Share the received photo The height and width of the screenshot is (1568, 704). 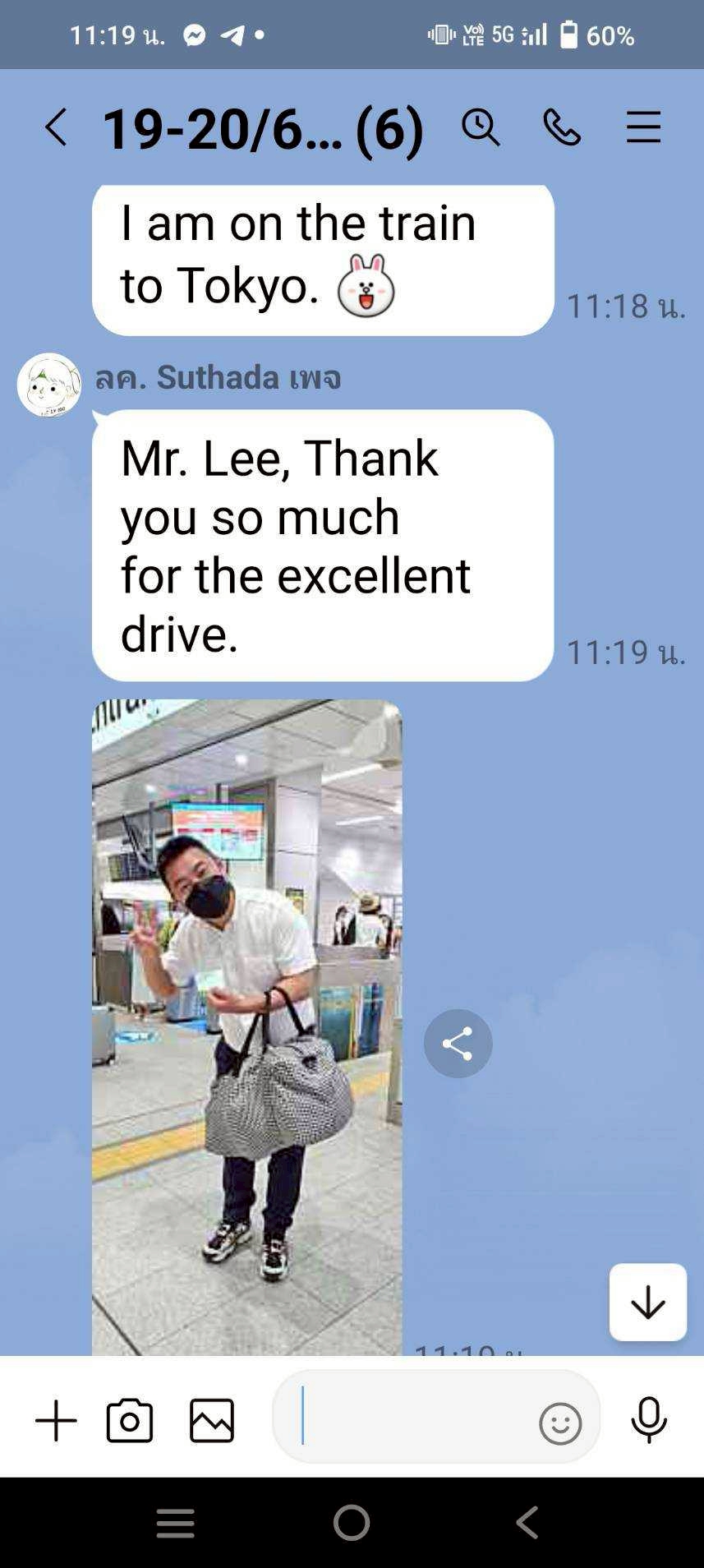(458, 1044)
